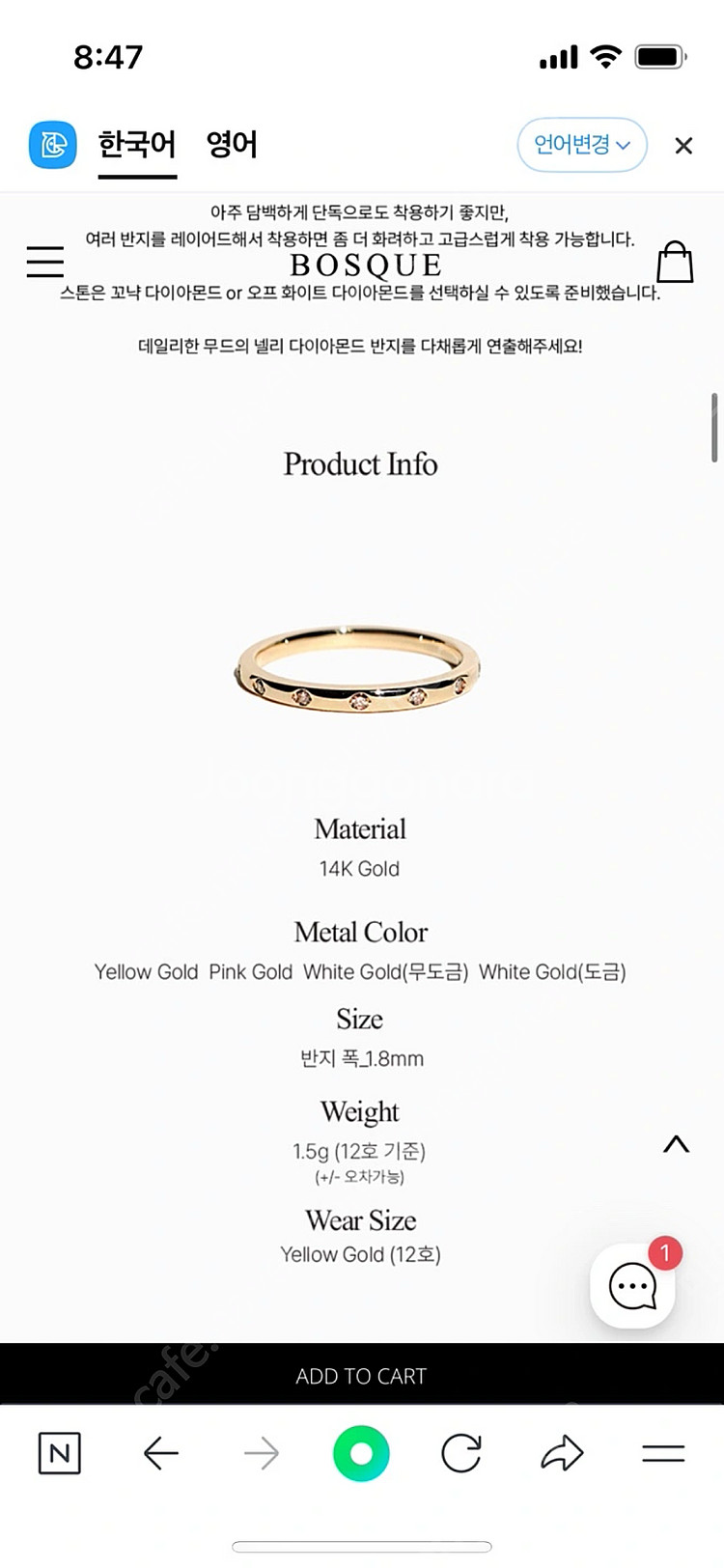
Task: Open Naver home from browser toolbar
Action: 60,1453
